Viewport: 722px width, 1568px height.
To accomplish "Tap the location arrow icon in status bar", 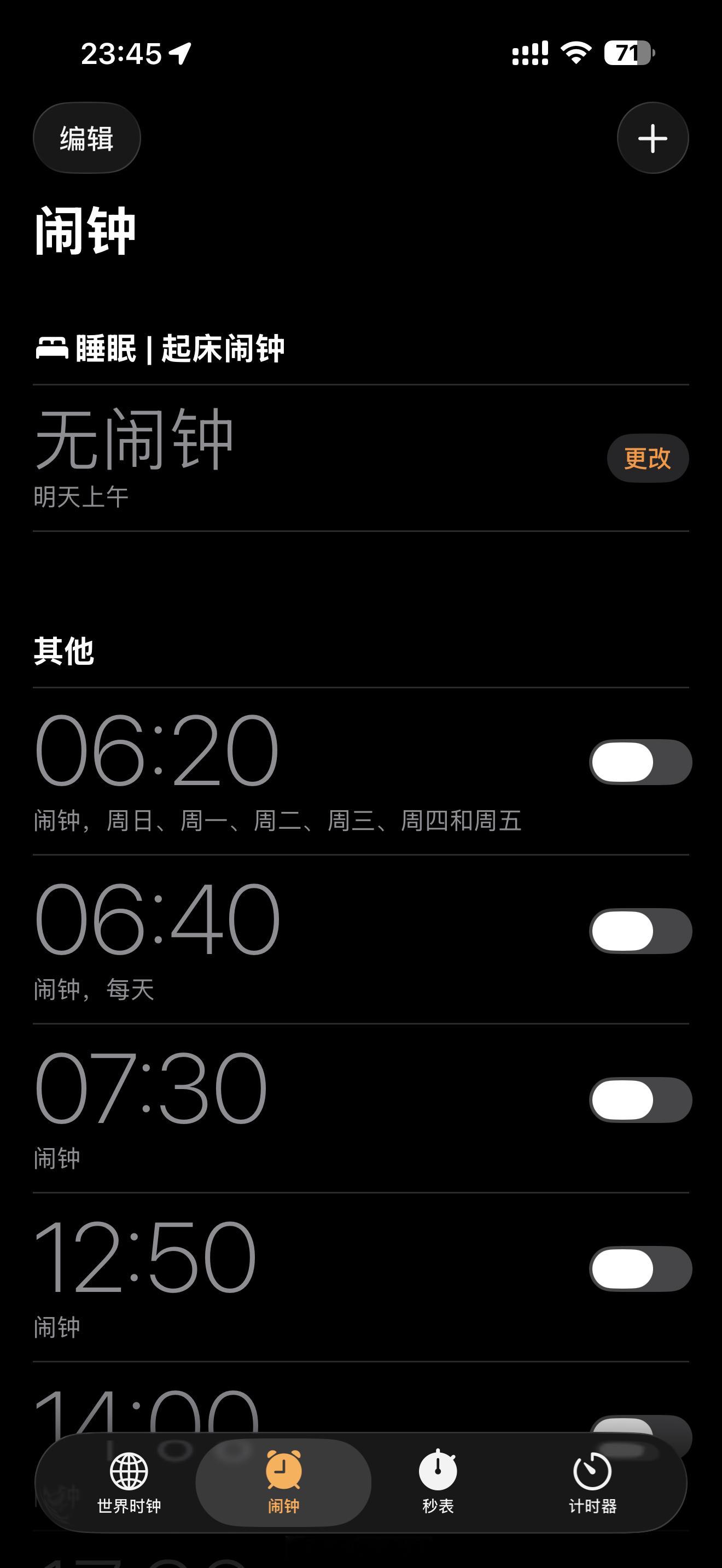I will (179, 52).
